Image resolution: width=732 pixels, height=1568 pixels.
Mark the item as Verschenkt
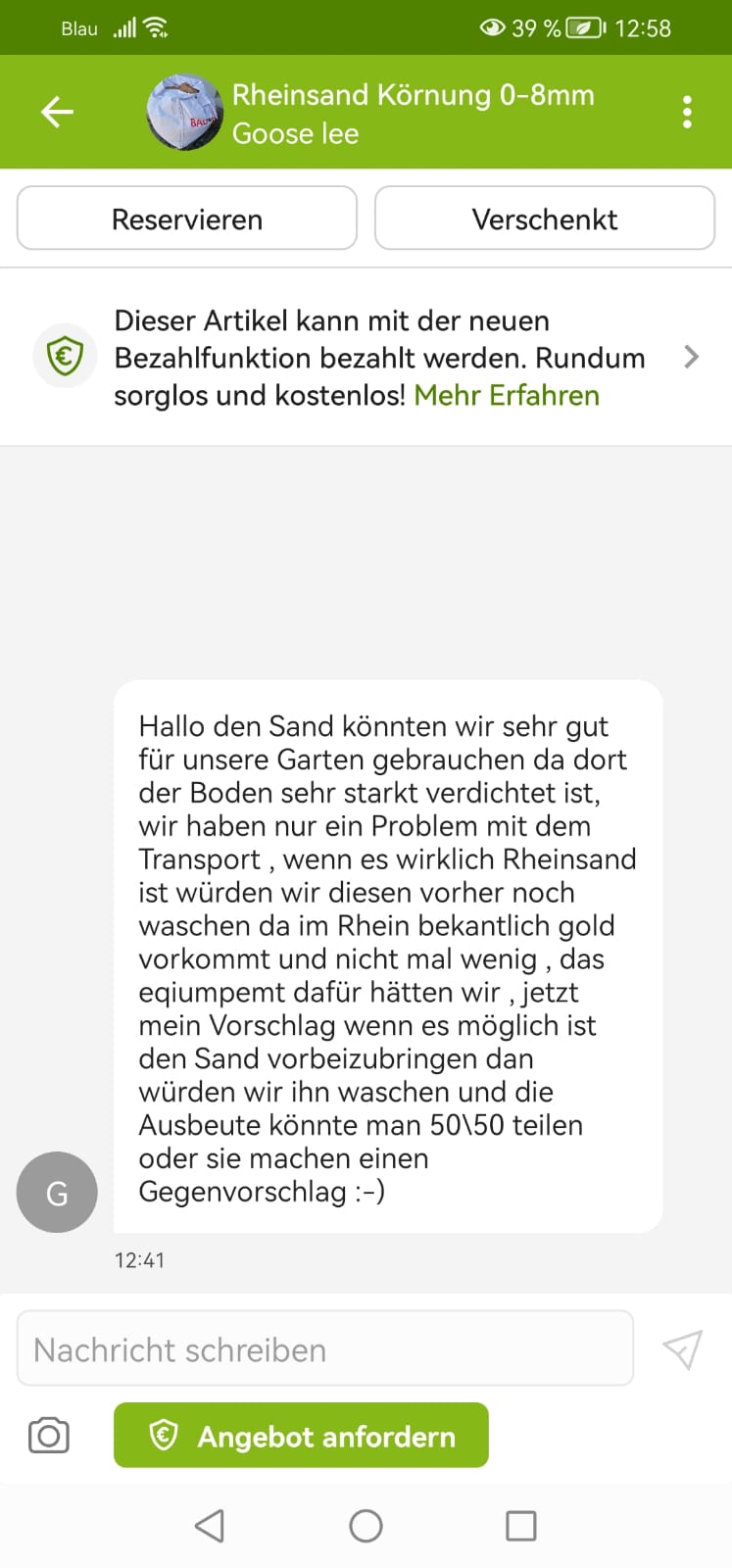click(545, 219)
